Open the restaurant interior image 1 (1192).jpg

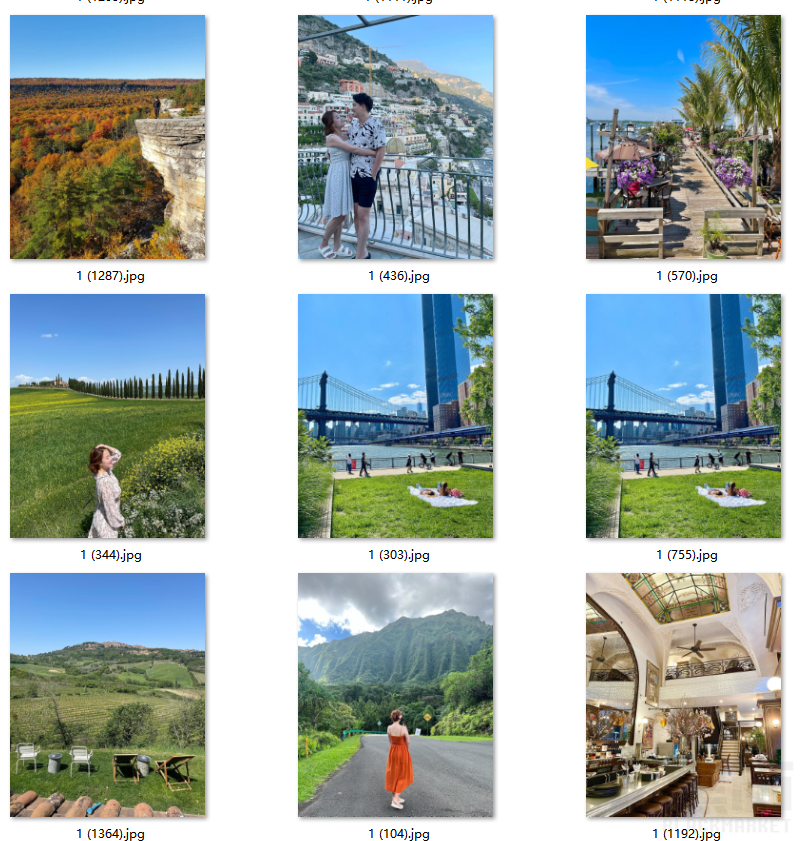pos(684,695)
